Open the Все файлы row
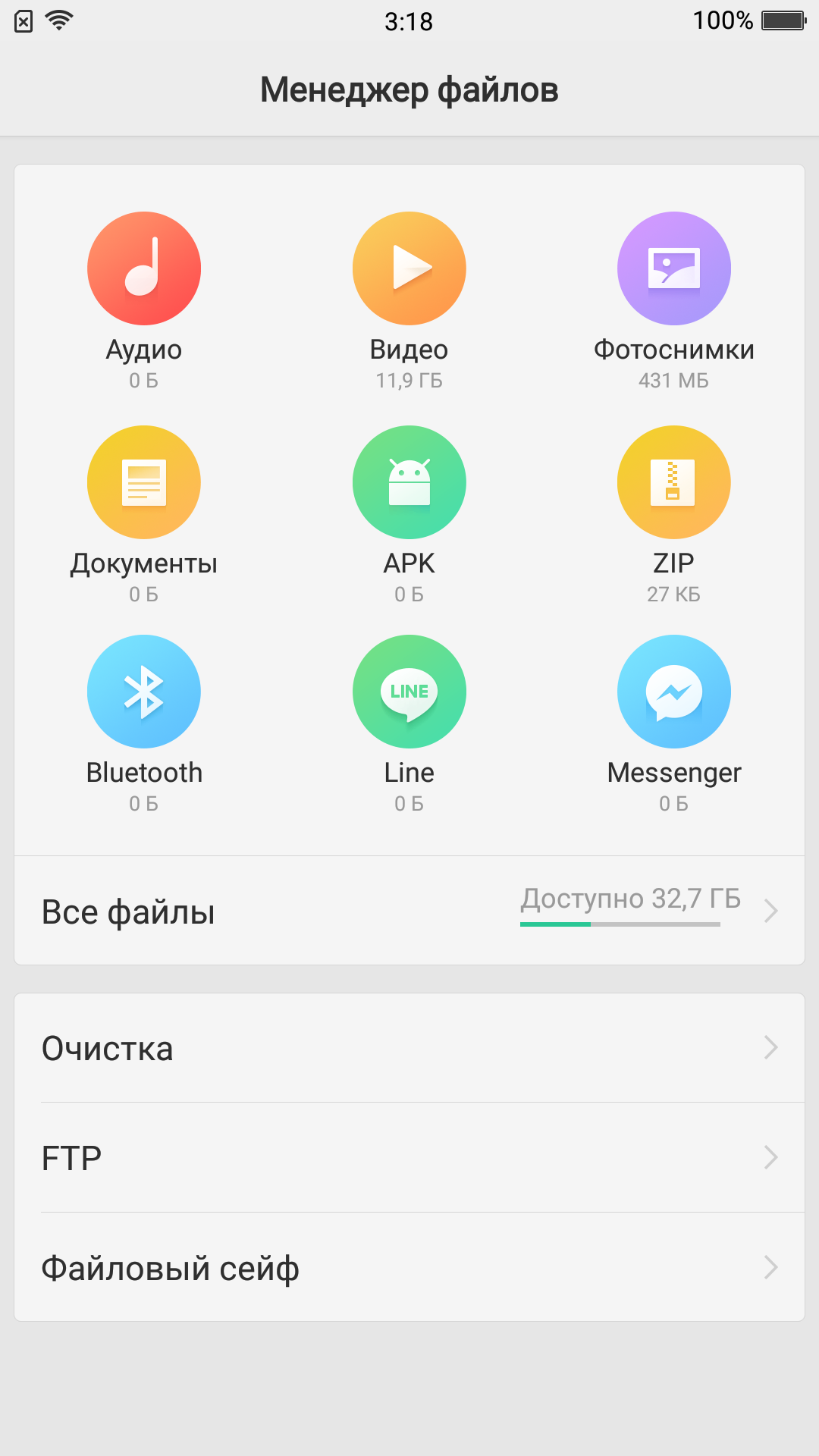The height and width of the screenshot is (1456, 819). (409, 911)
